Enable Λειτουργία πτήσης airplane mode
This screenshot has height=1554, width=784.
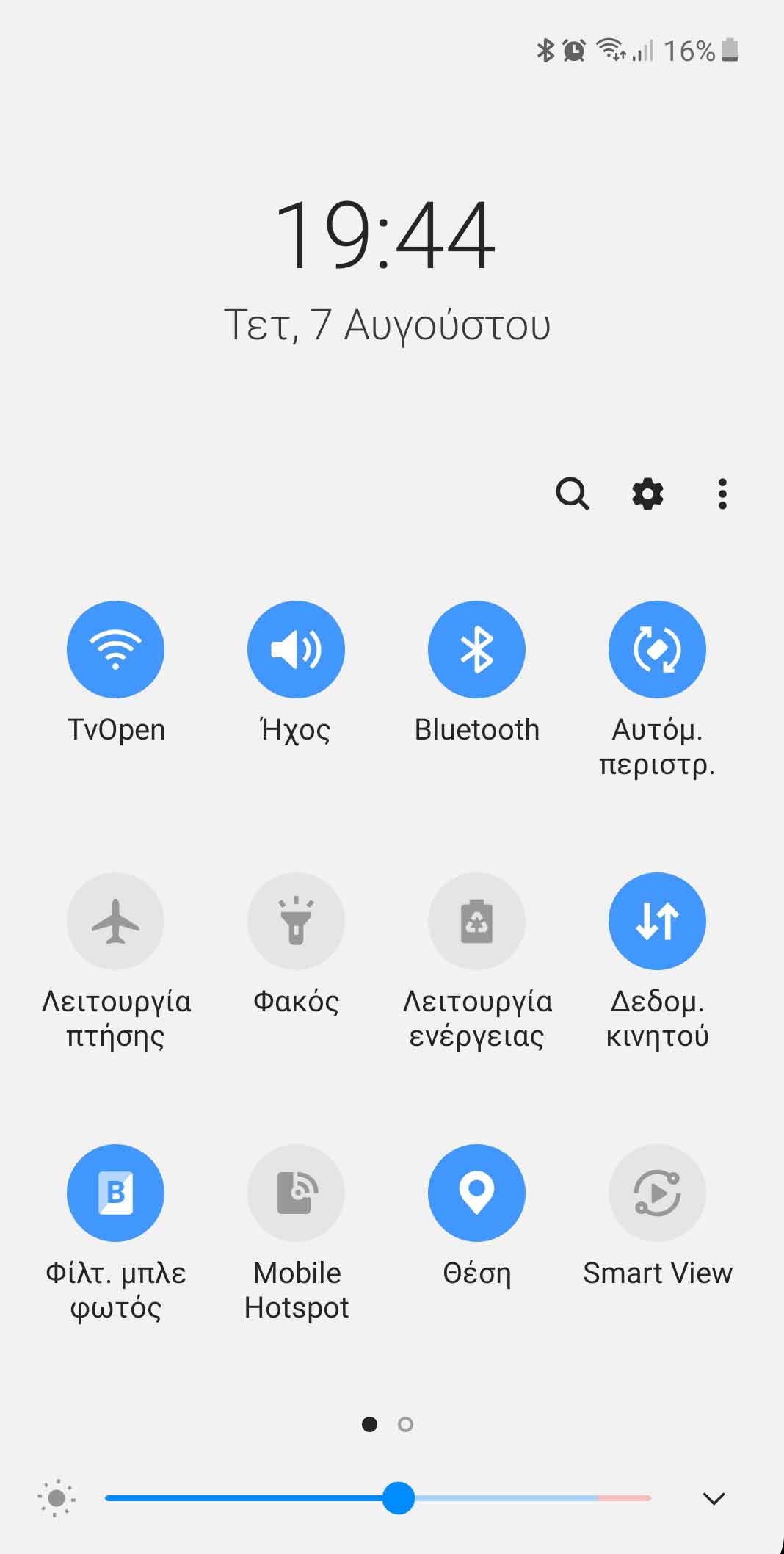115,921
